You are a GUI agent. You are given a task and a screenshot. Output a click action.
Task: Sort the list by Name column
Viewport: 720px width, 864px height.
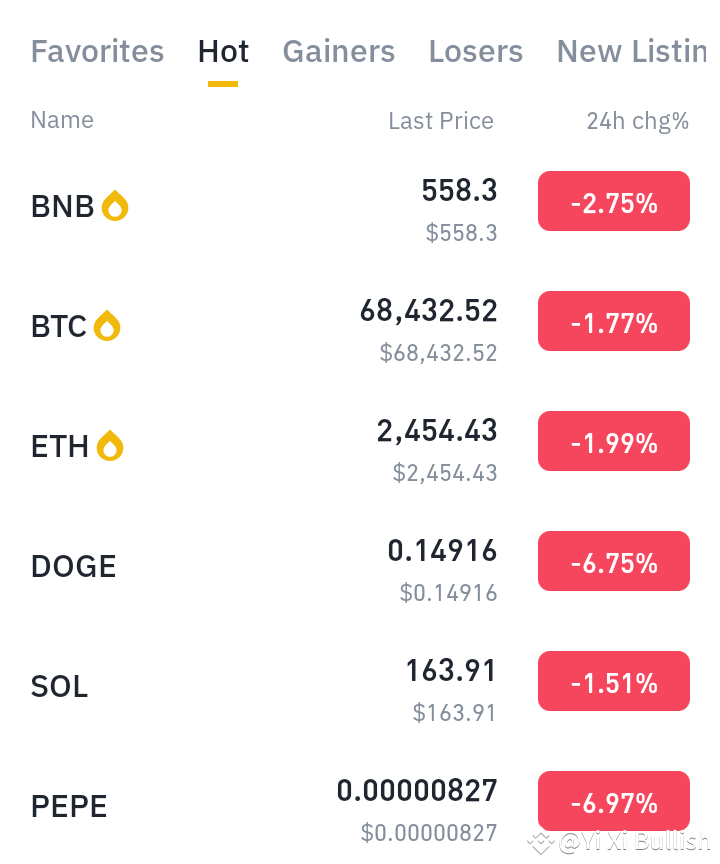(x=62, y=120)
